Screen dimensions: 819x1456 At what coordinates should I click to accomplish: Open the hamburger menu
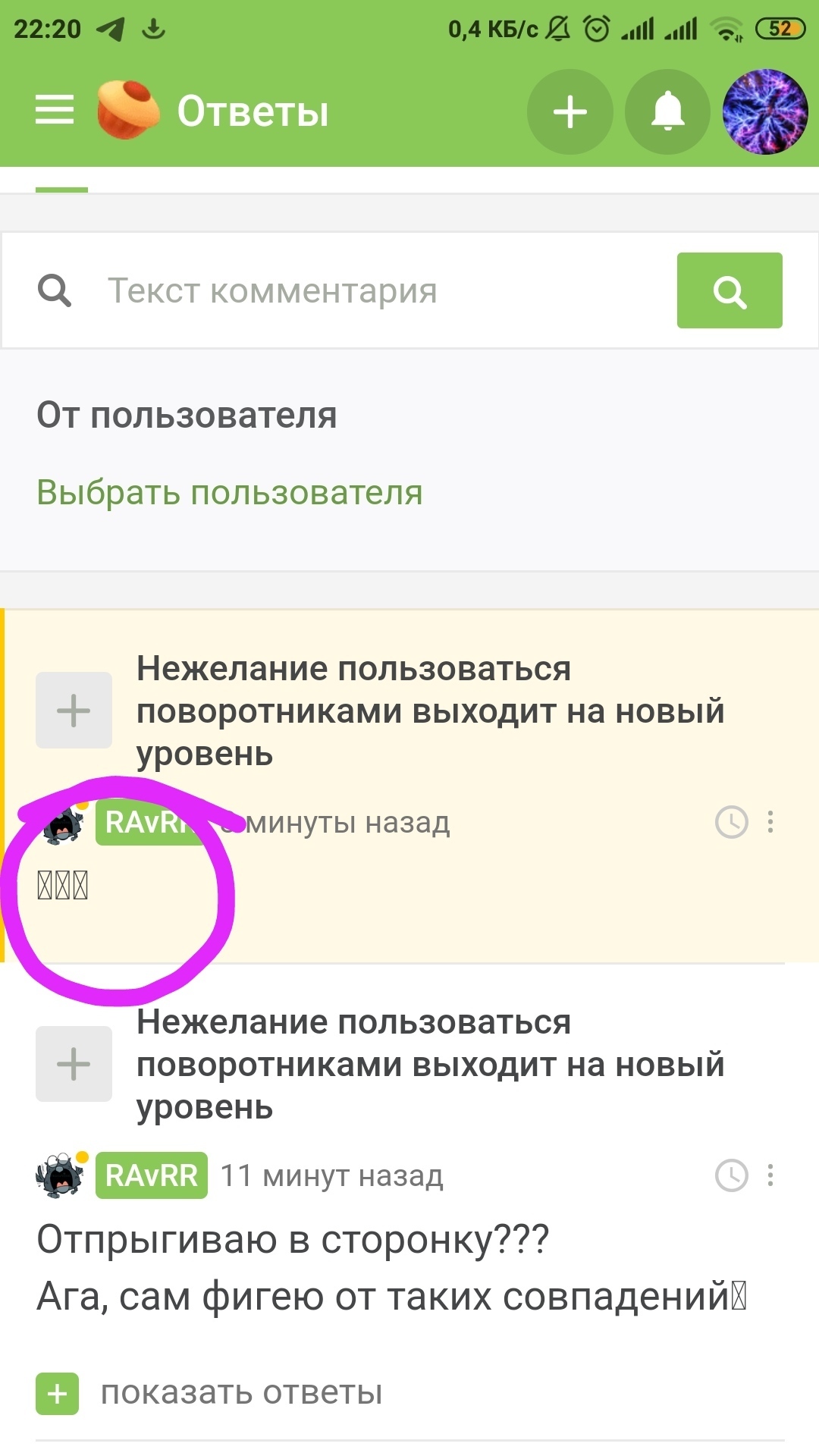55,111
